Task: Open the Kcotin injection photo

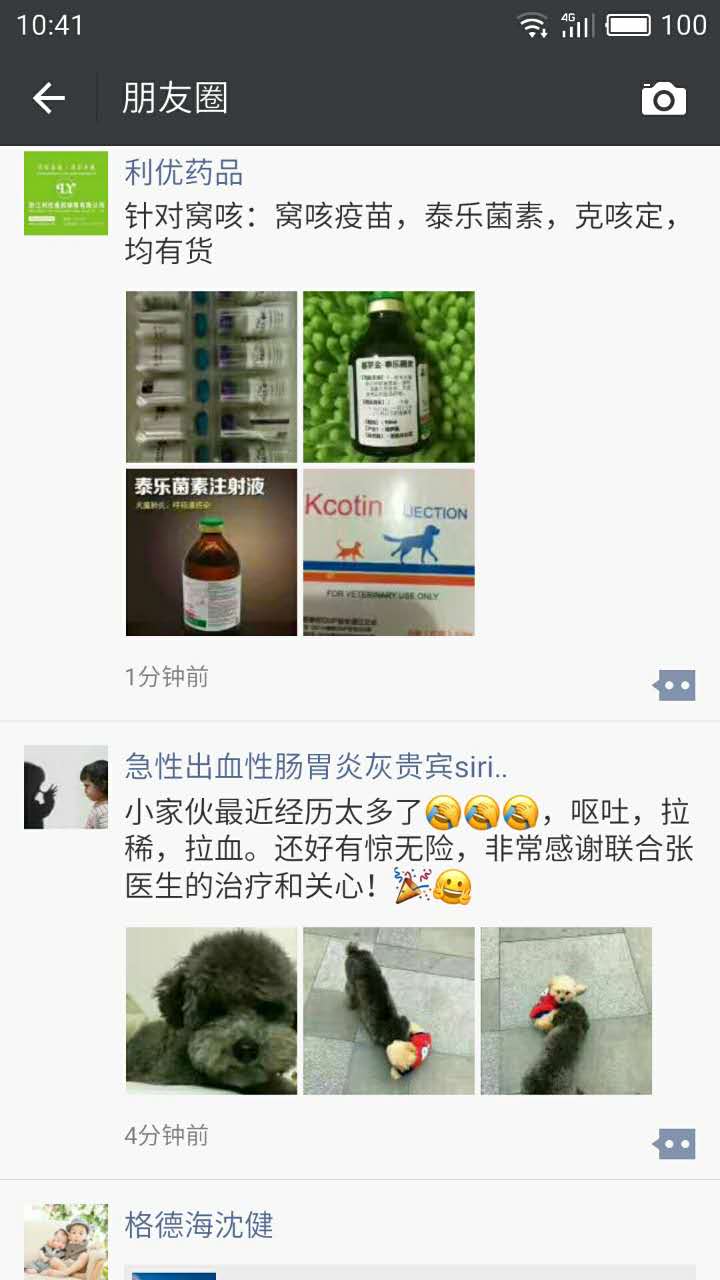Action: 389,552
